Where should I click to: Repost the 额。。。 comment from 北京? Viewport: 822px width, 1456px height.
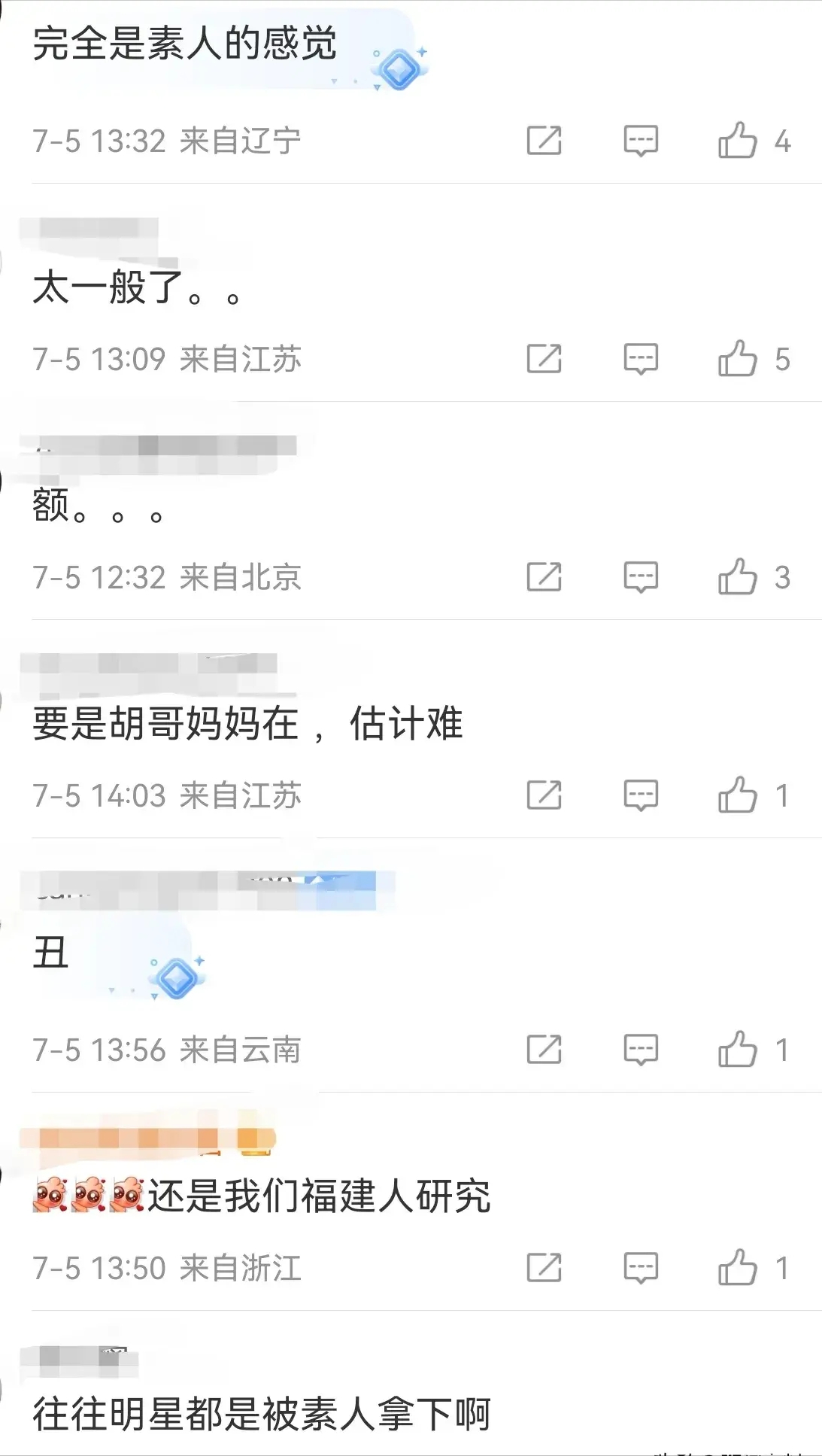tap(544, 577)
